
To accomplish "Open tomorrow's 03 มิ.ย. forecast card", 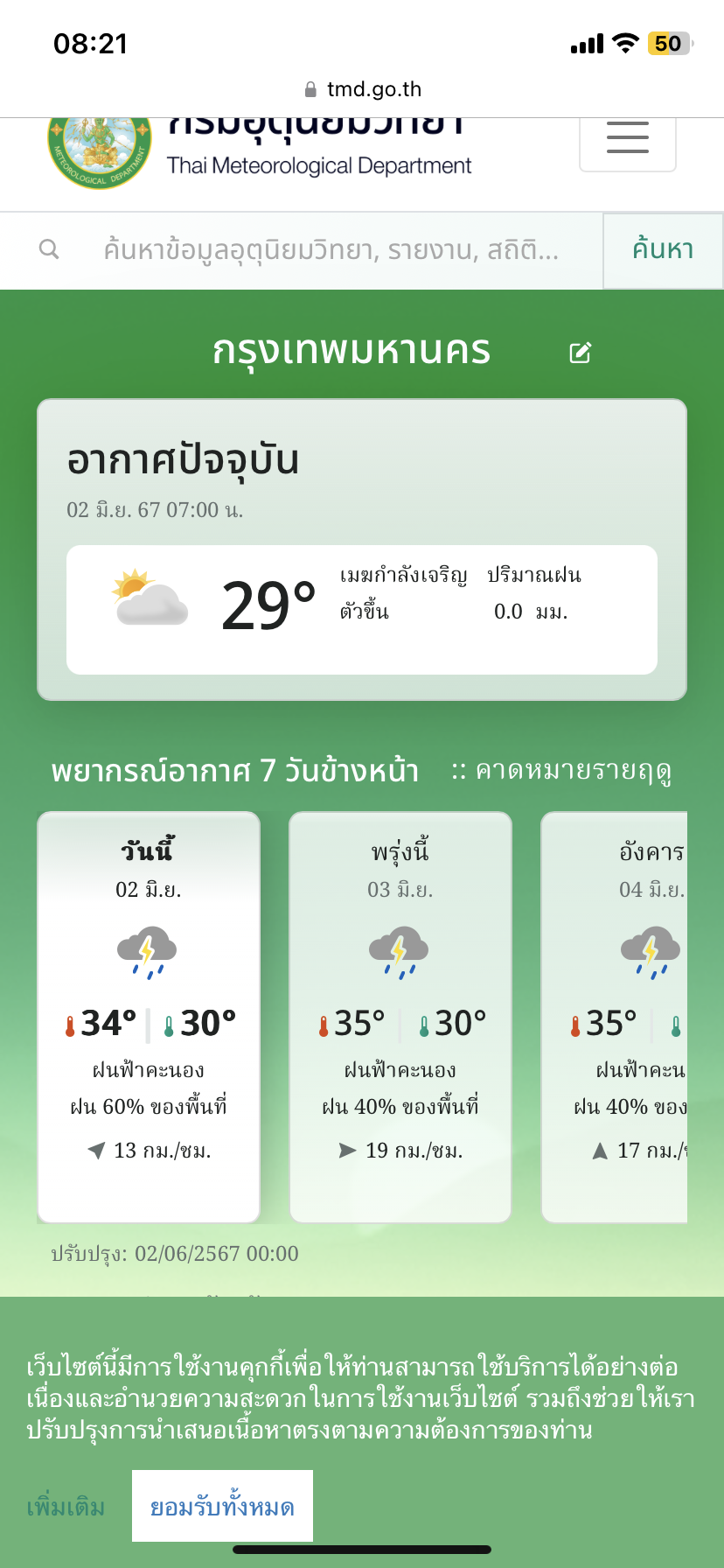I will tap(400, 1017).
